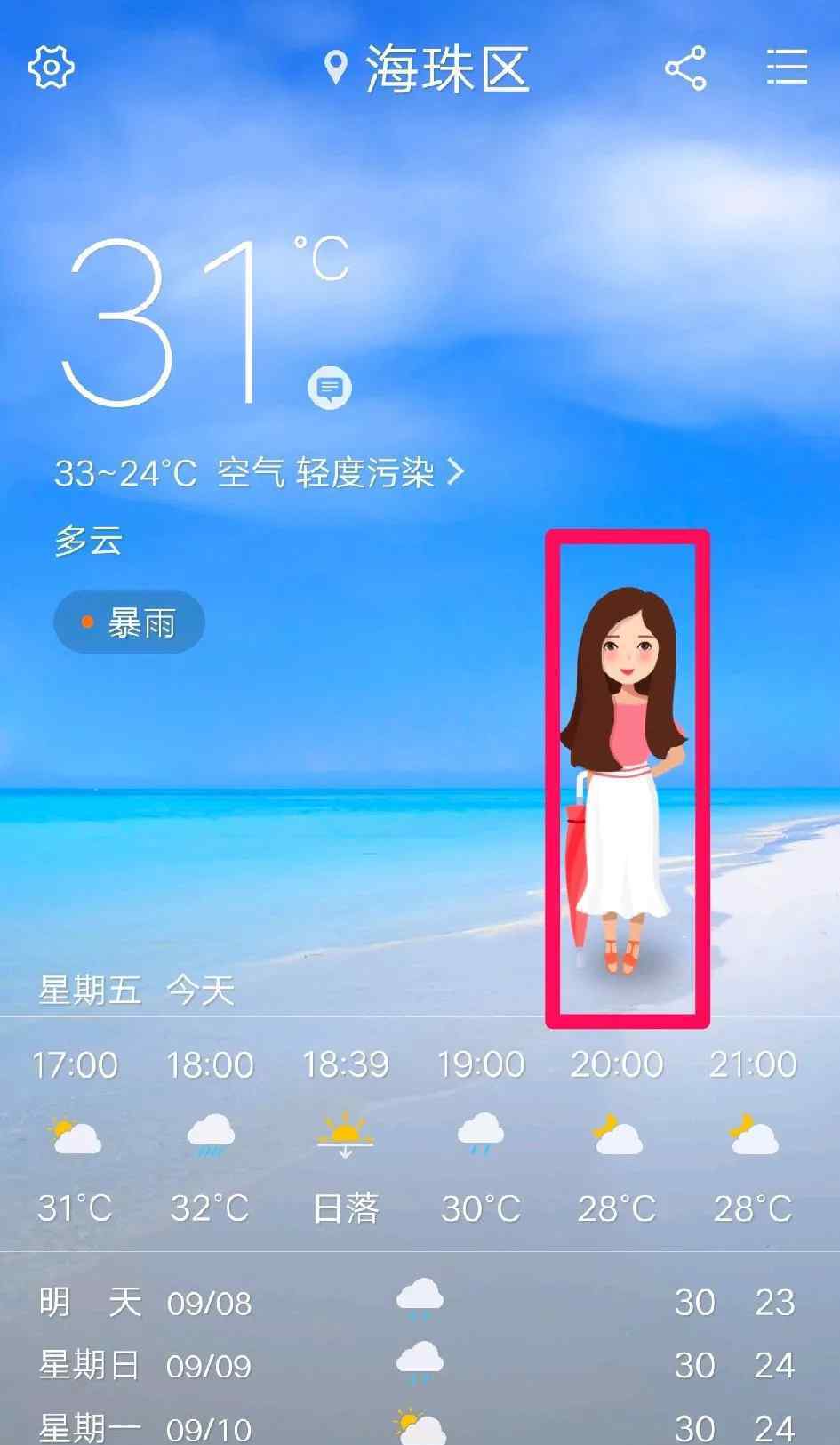
Task: Open the 星期日 09/09 forecast row
Action: [x=418, y=1365]
